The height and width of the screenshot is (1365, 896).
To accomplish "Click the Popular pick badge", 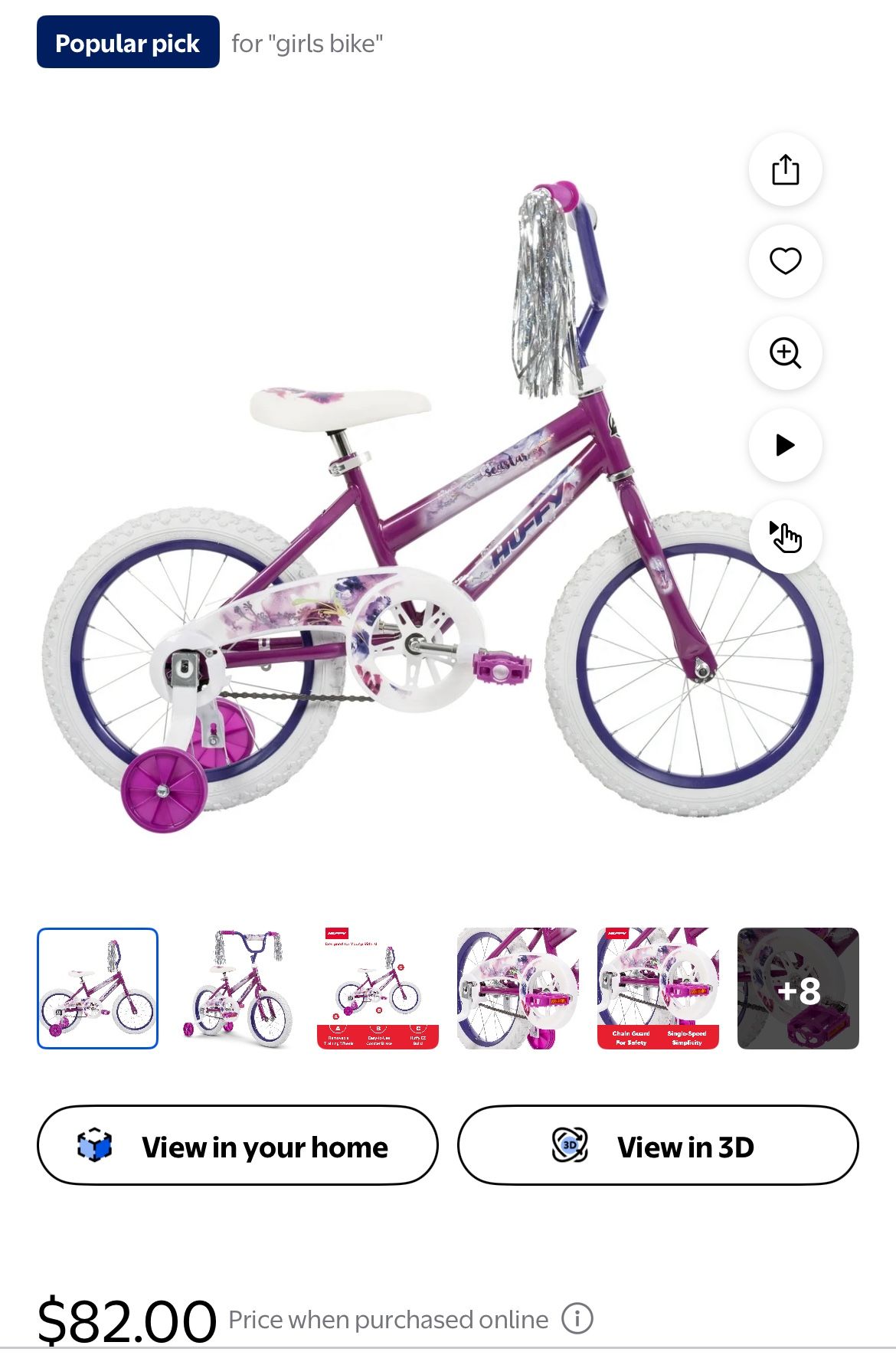I will [127, 44].
